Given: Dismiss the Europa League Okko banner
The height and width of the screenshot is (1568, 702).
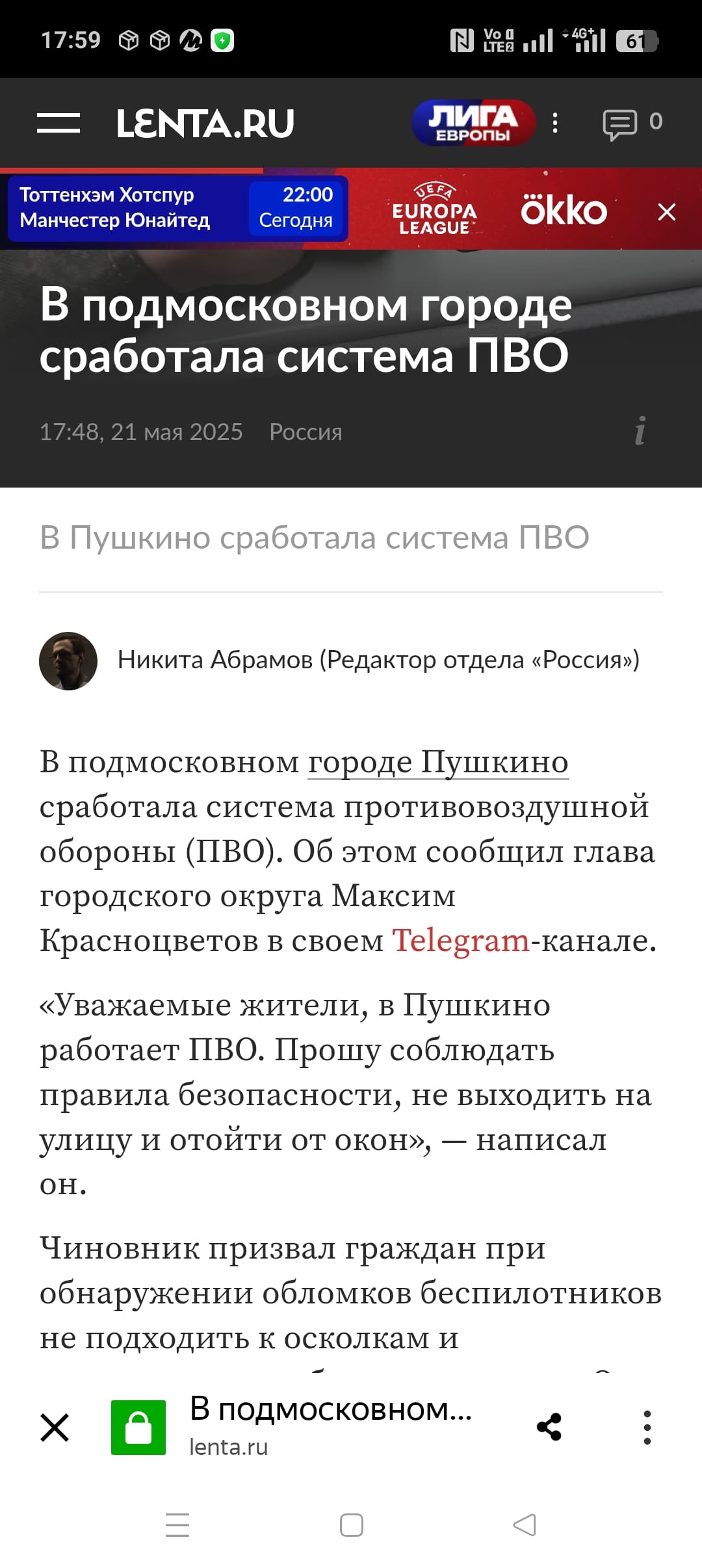Looking at the screenshot, I should point(666,212).
